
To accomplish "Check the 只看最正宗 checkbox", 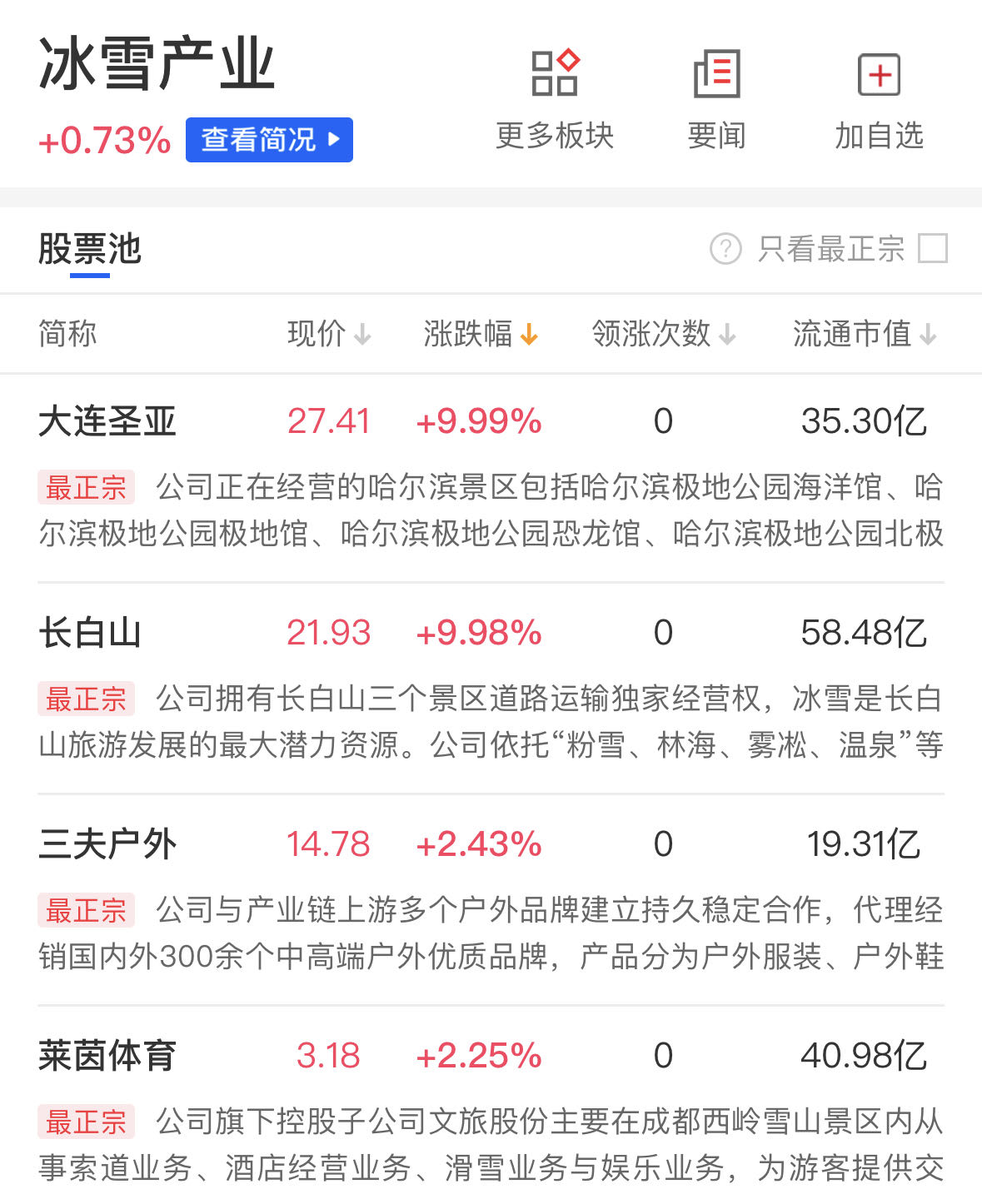I will [x=932, y=248].
